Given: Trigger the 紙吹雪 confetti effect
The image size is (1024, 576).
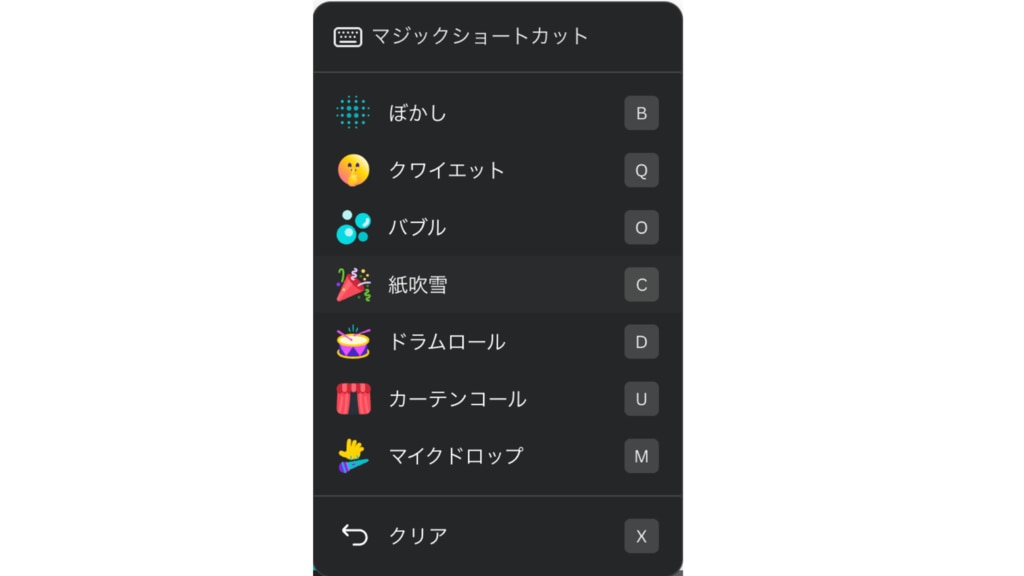Looking at the screenshot, I should [418, 285].
